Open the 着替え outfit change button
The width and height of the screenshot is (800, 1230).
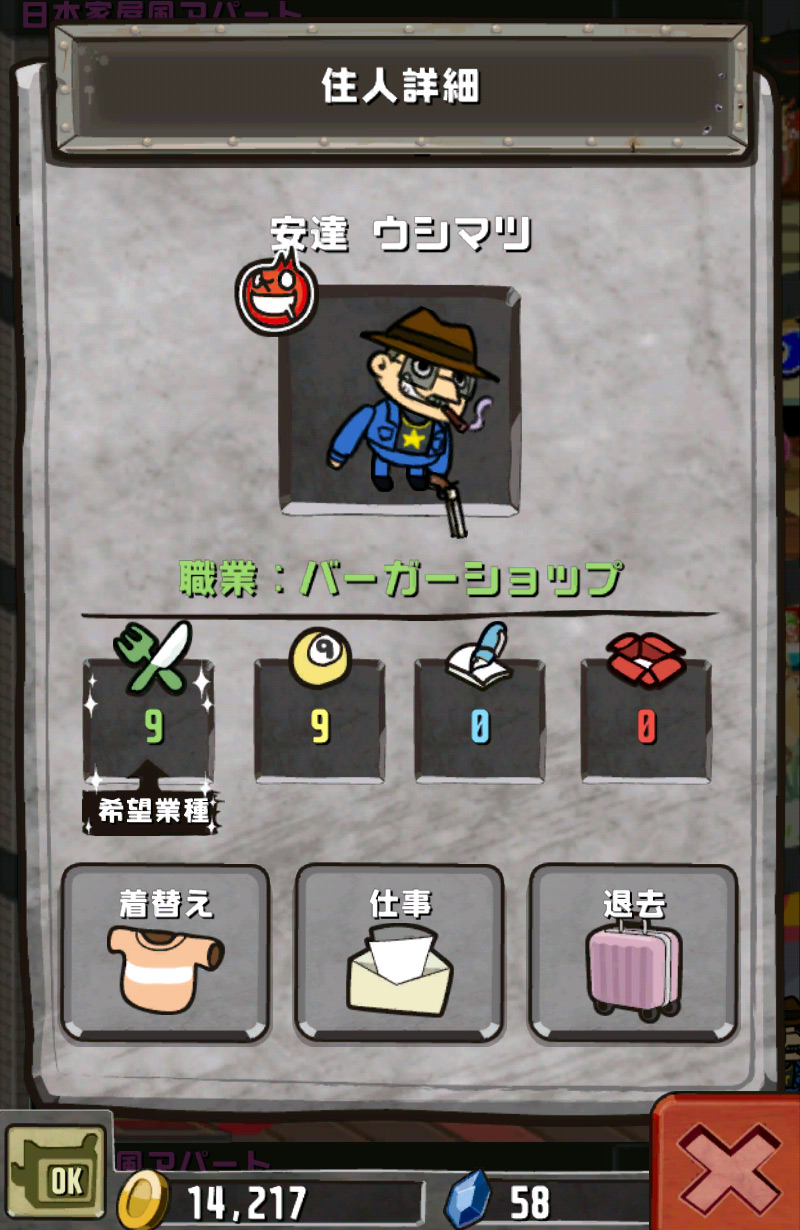pos(165,953)
